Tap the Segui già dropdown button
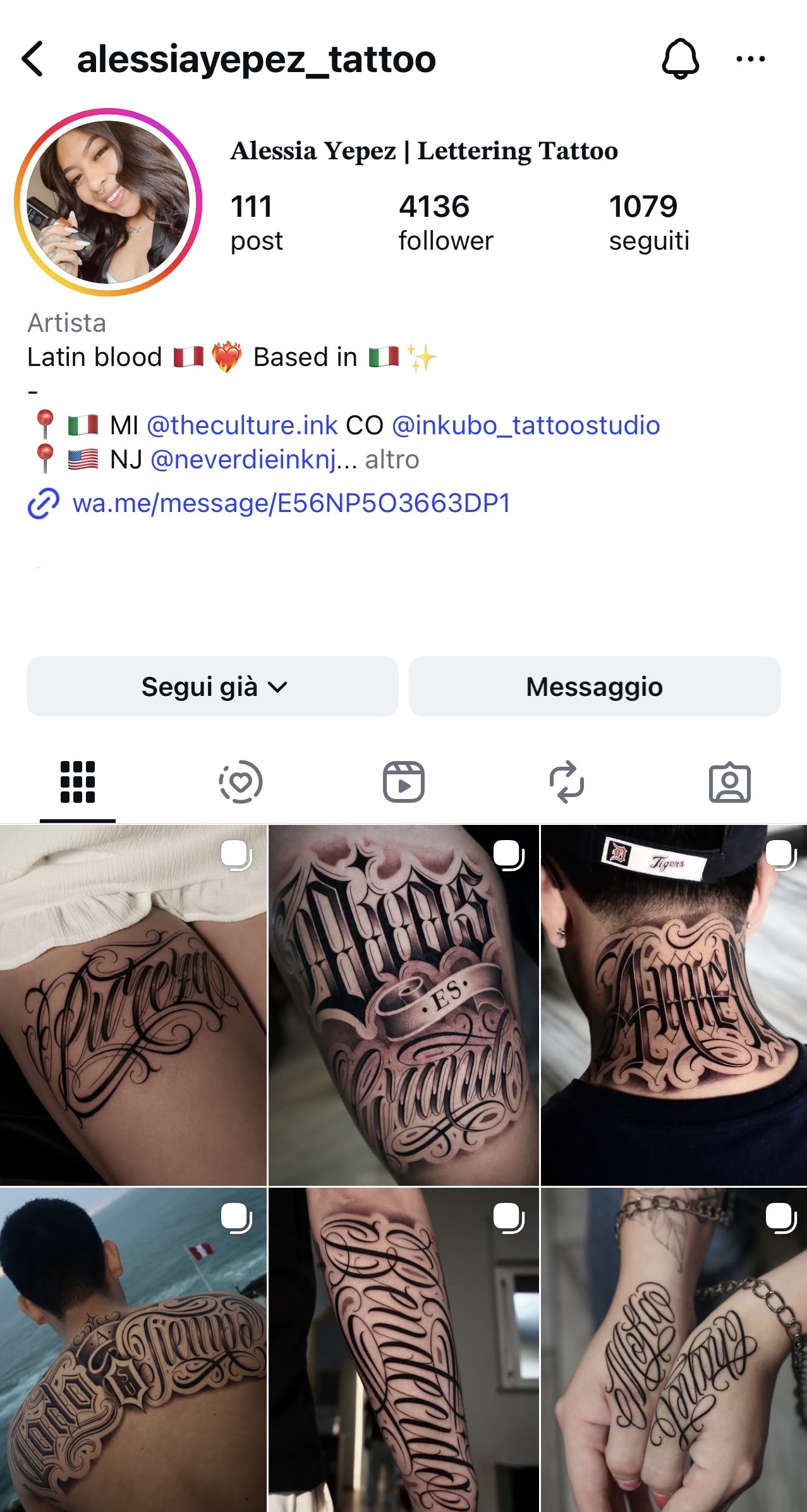807x1512 pixels. tap(212, 686)
